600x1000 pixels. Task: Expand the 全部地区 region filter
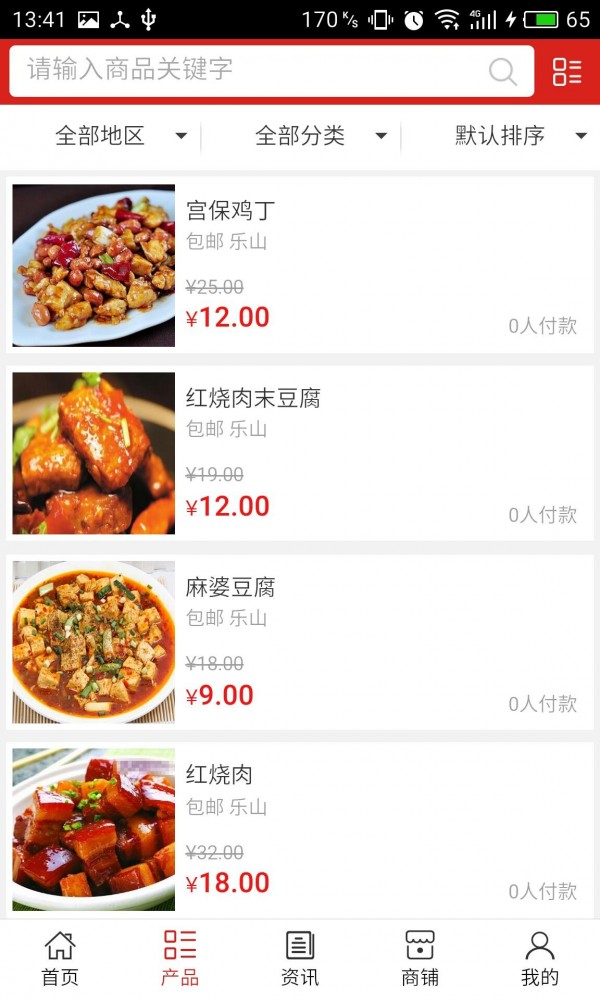click(x=120, y=136)
